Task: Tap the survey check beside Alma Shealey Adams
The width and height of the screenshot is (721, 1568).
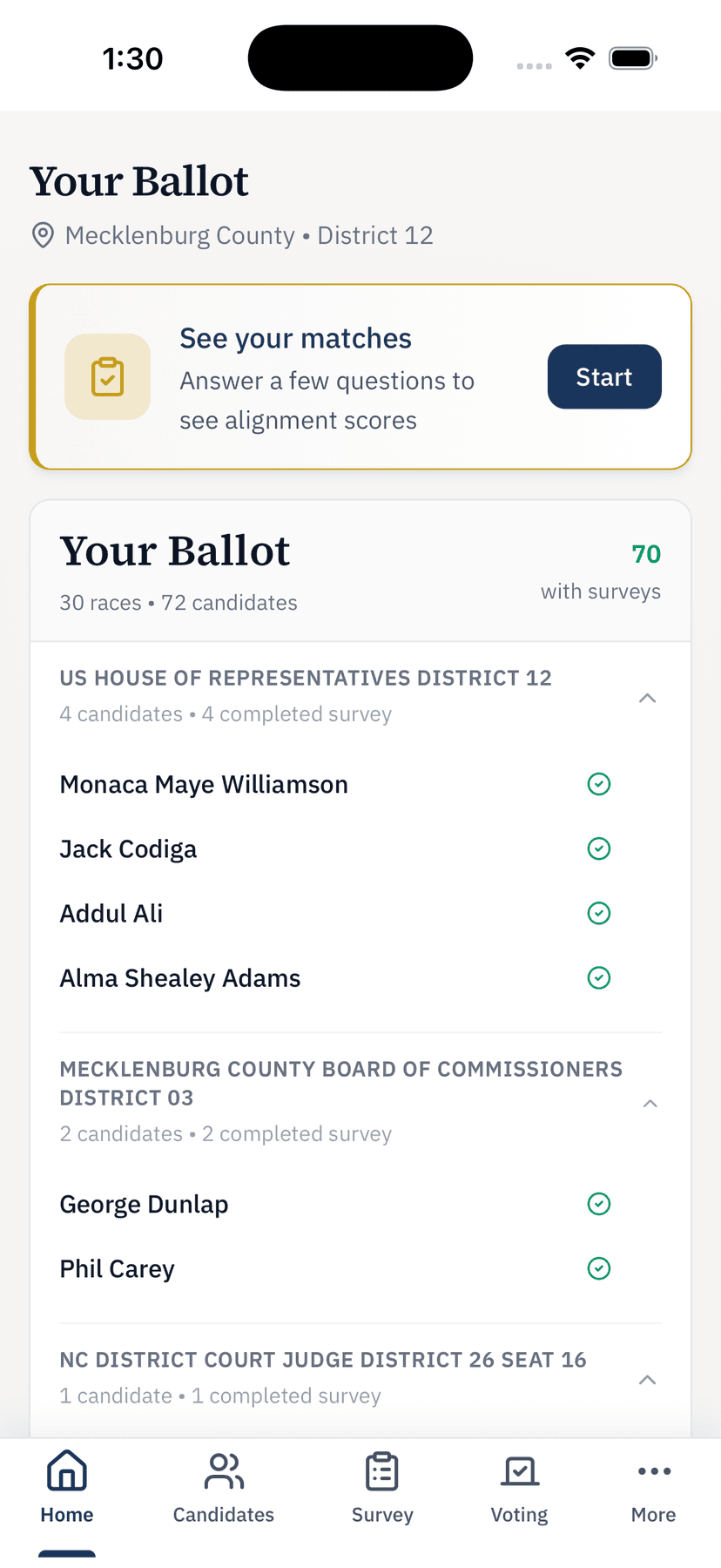Action: 599,977
